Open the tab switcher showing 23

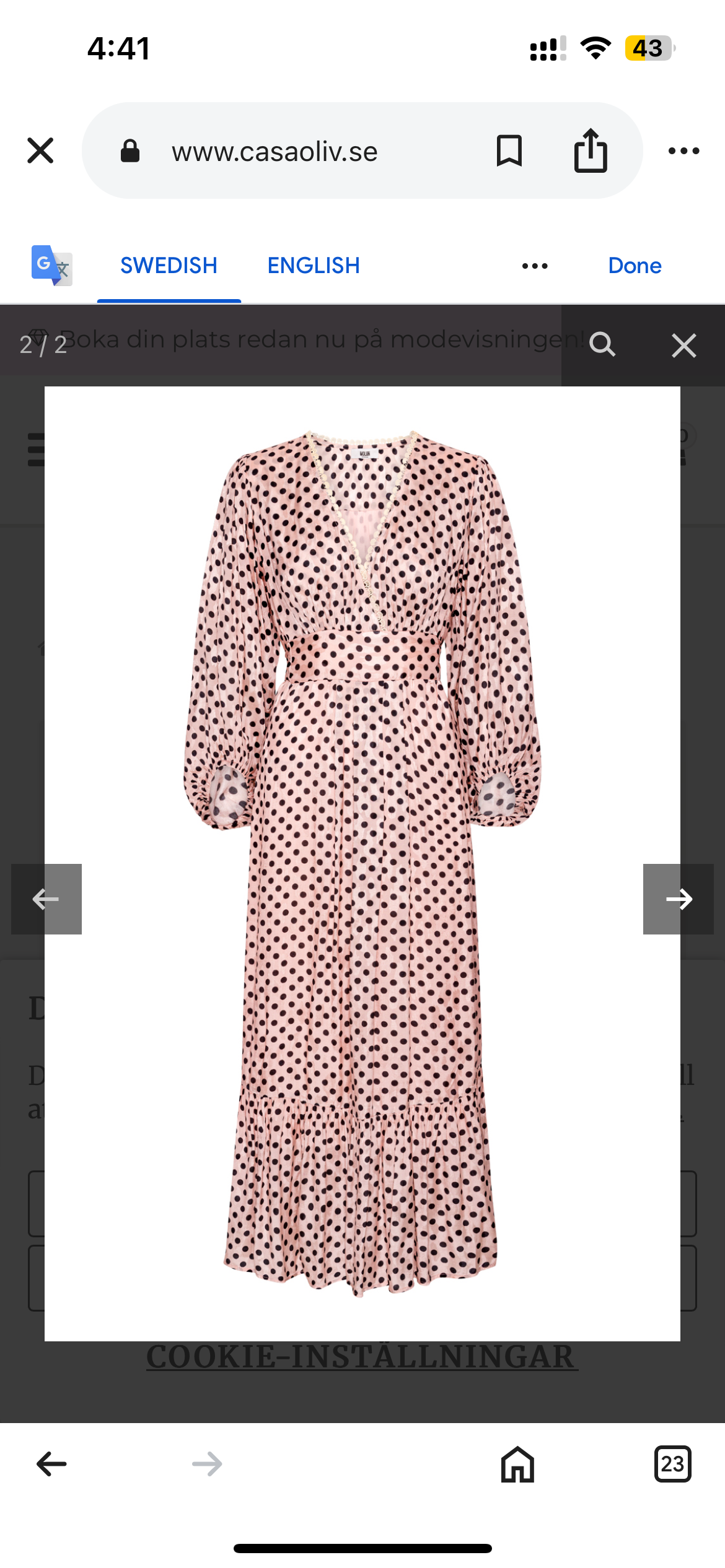[x=672, y=1464]
